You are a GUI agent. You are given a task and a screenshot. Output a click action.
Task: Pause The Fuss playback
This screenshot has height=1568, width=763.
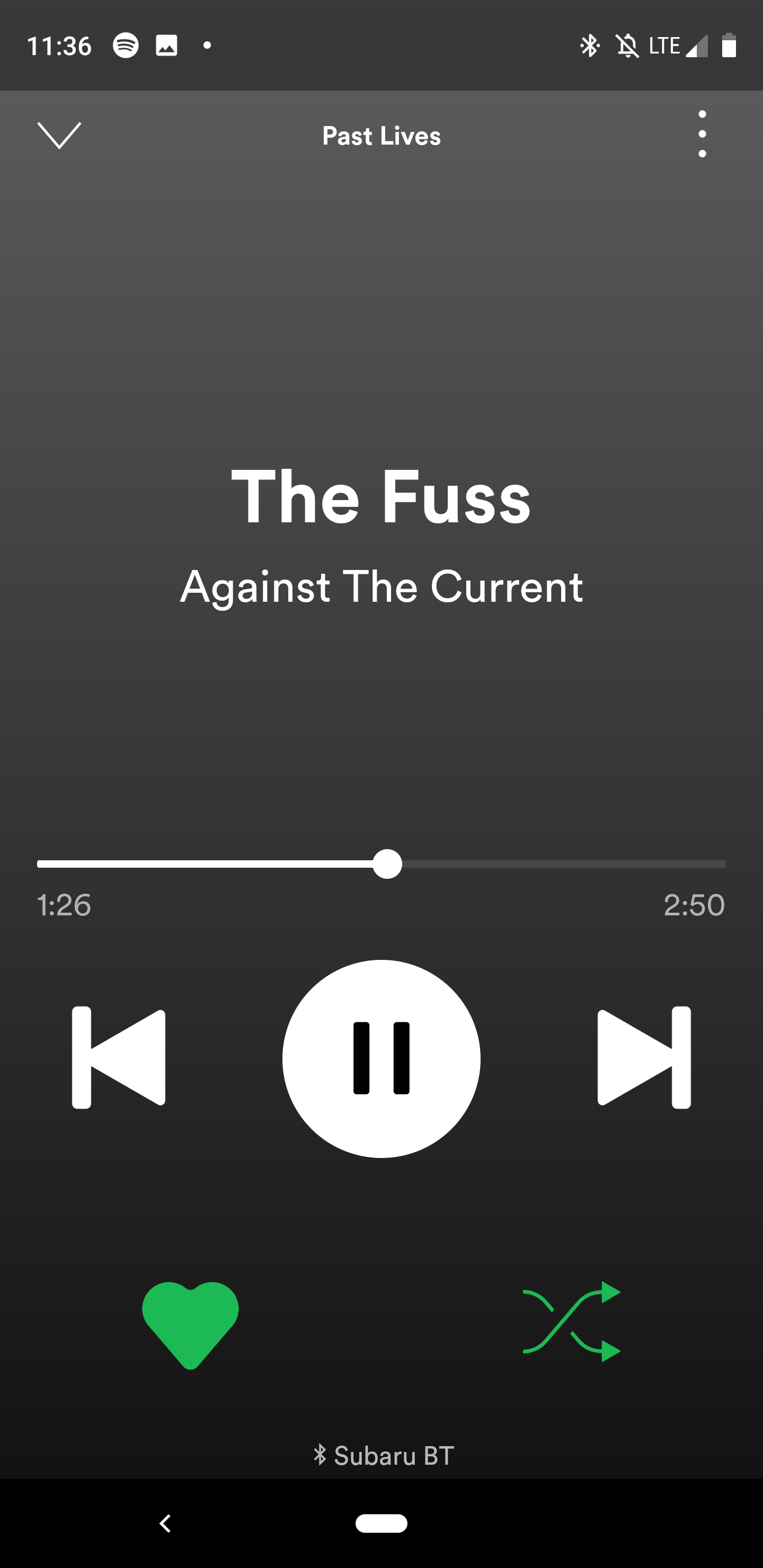click(x=381, y=1058)
